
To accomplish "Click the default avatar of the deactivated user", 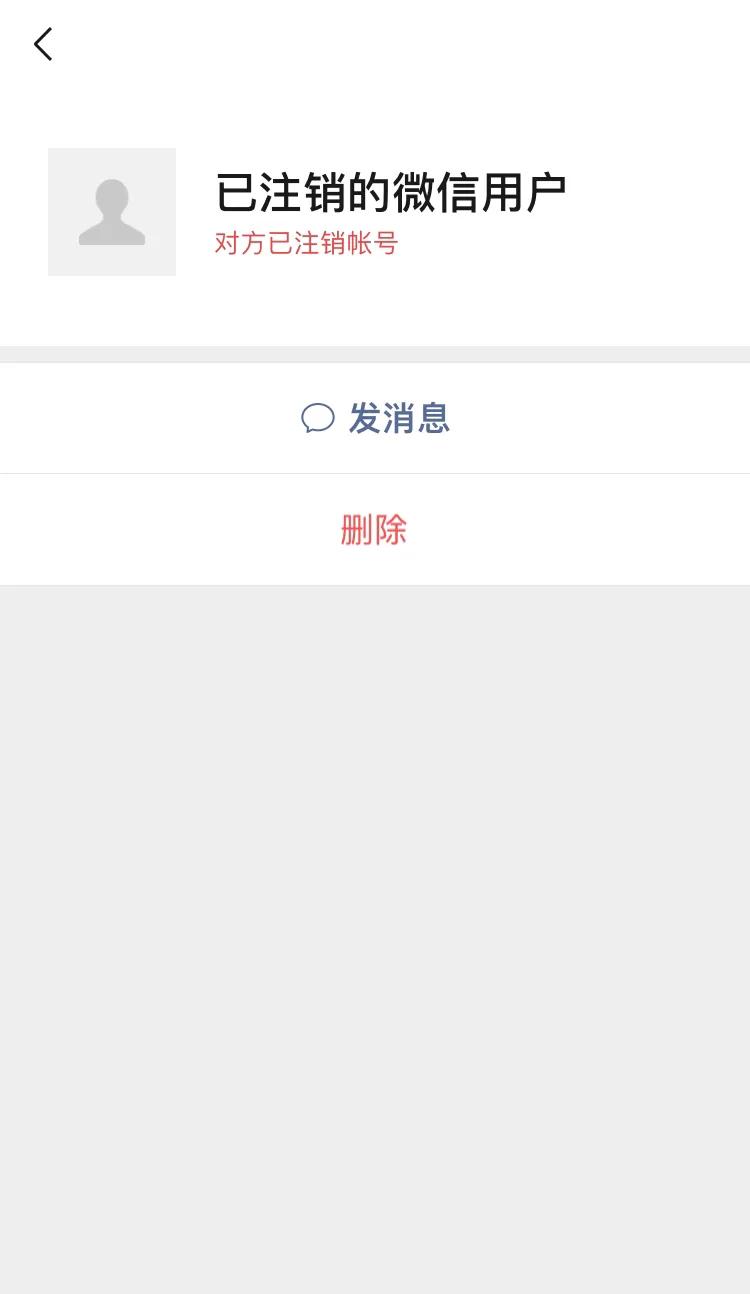I will pos(112,211).
